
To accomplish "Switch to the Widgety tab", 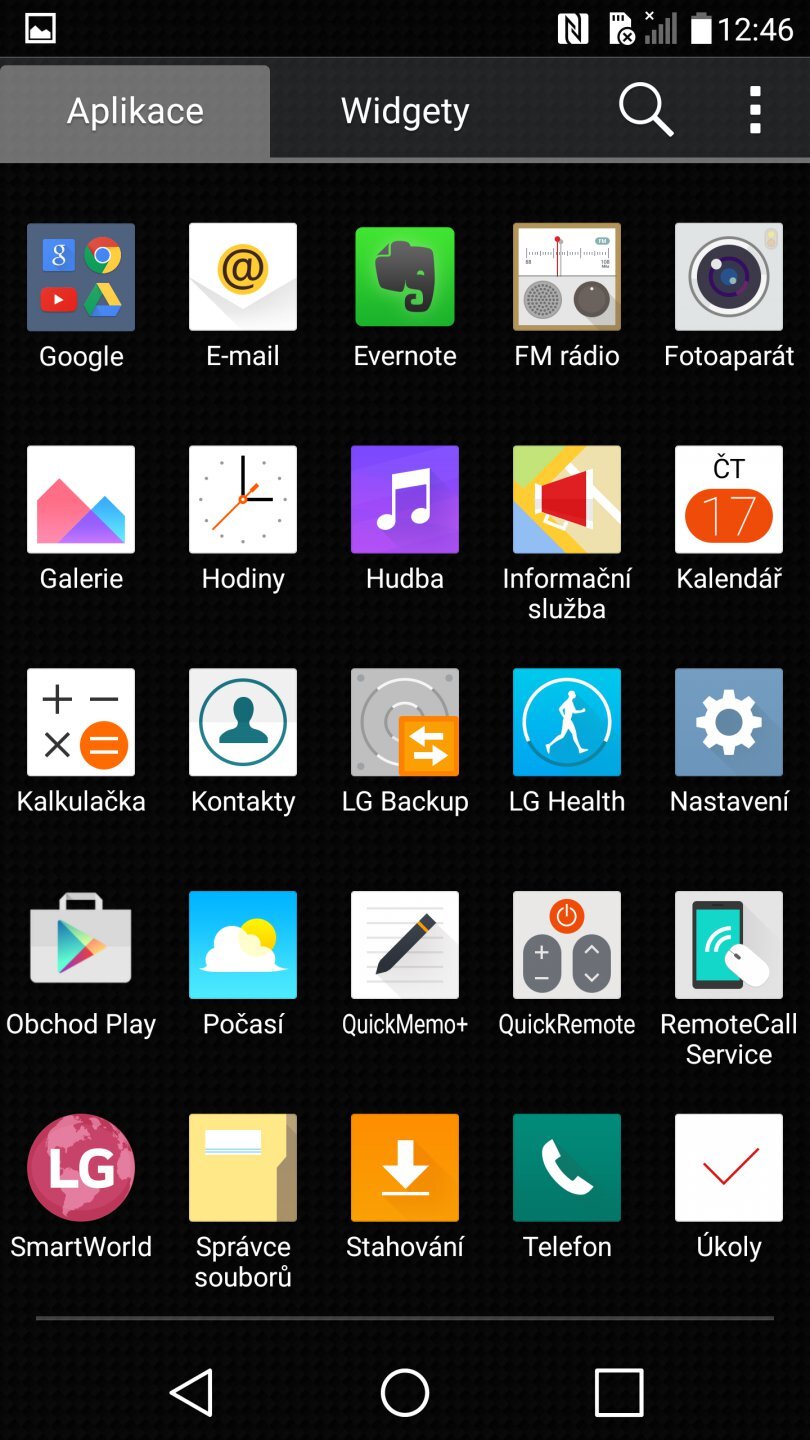I will [404, 110].
